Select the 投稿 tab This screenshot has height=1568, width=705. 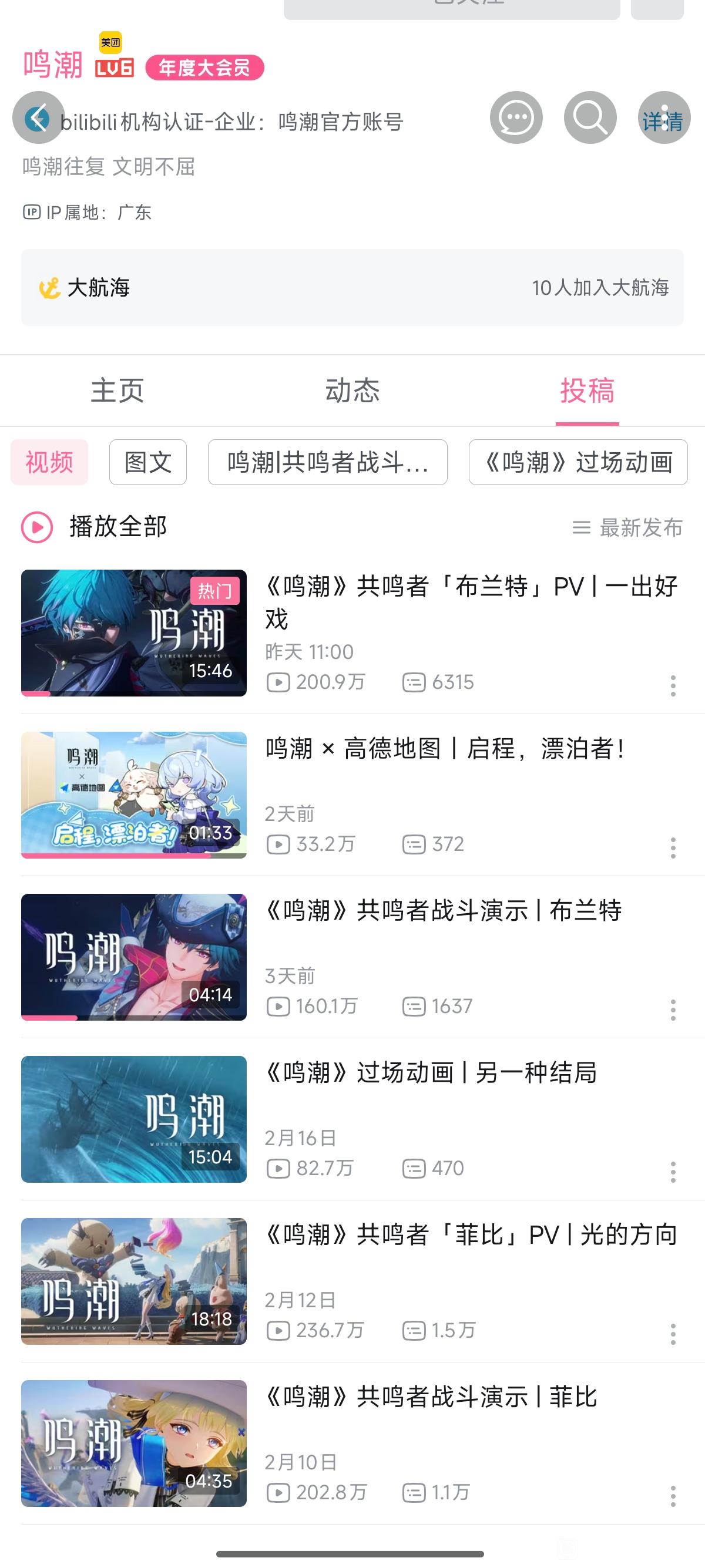[x=587, y=391]
